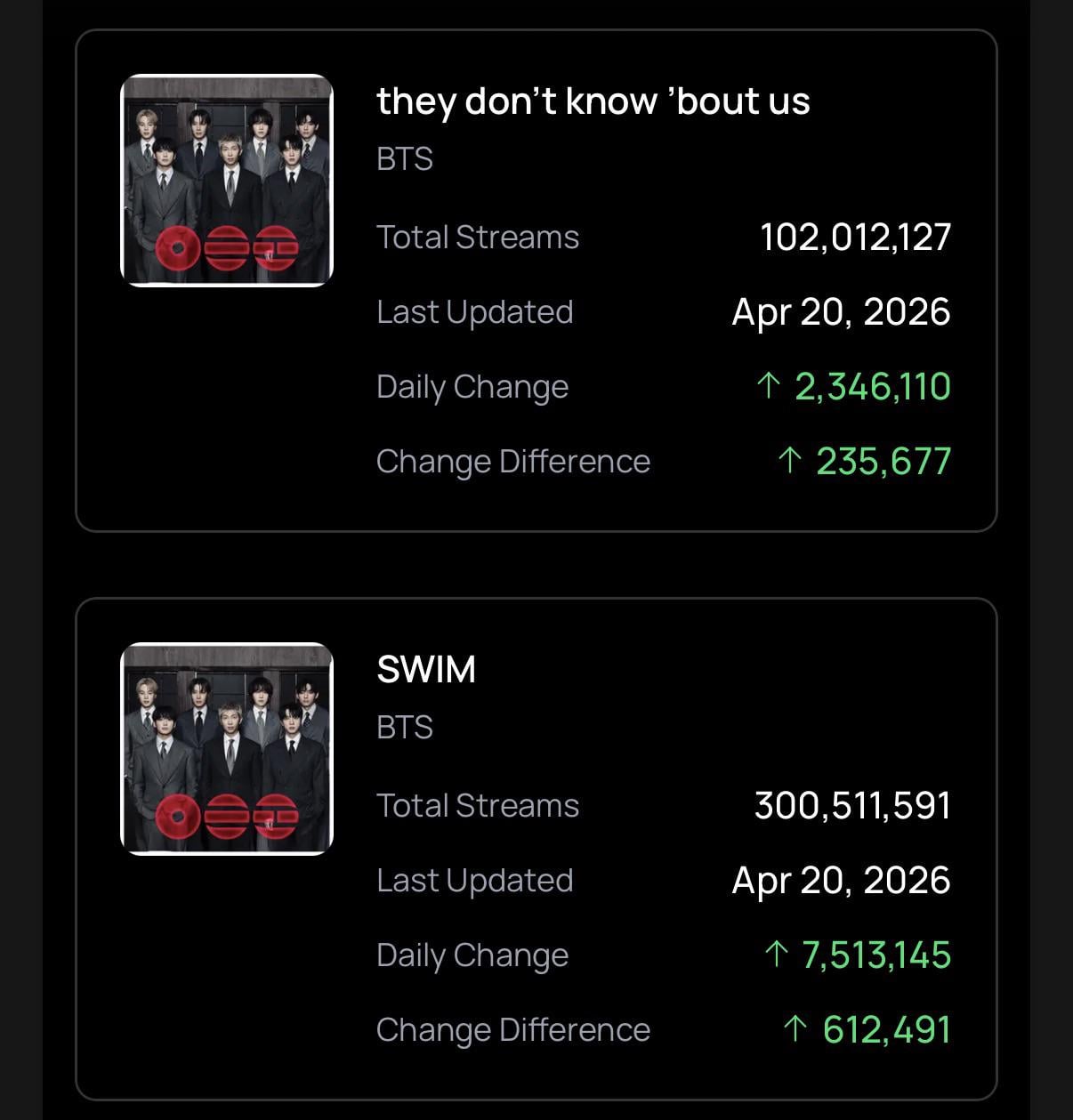Click the up arrow next to 235,677
The width and height of the screenshot is (1073, 1120).
(x=790, y=461)
